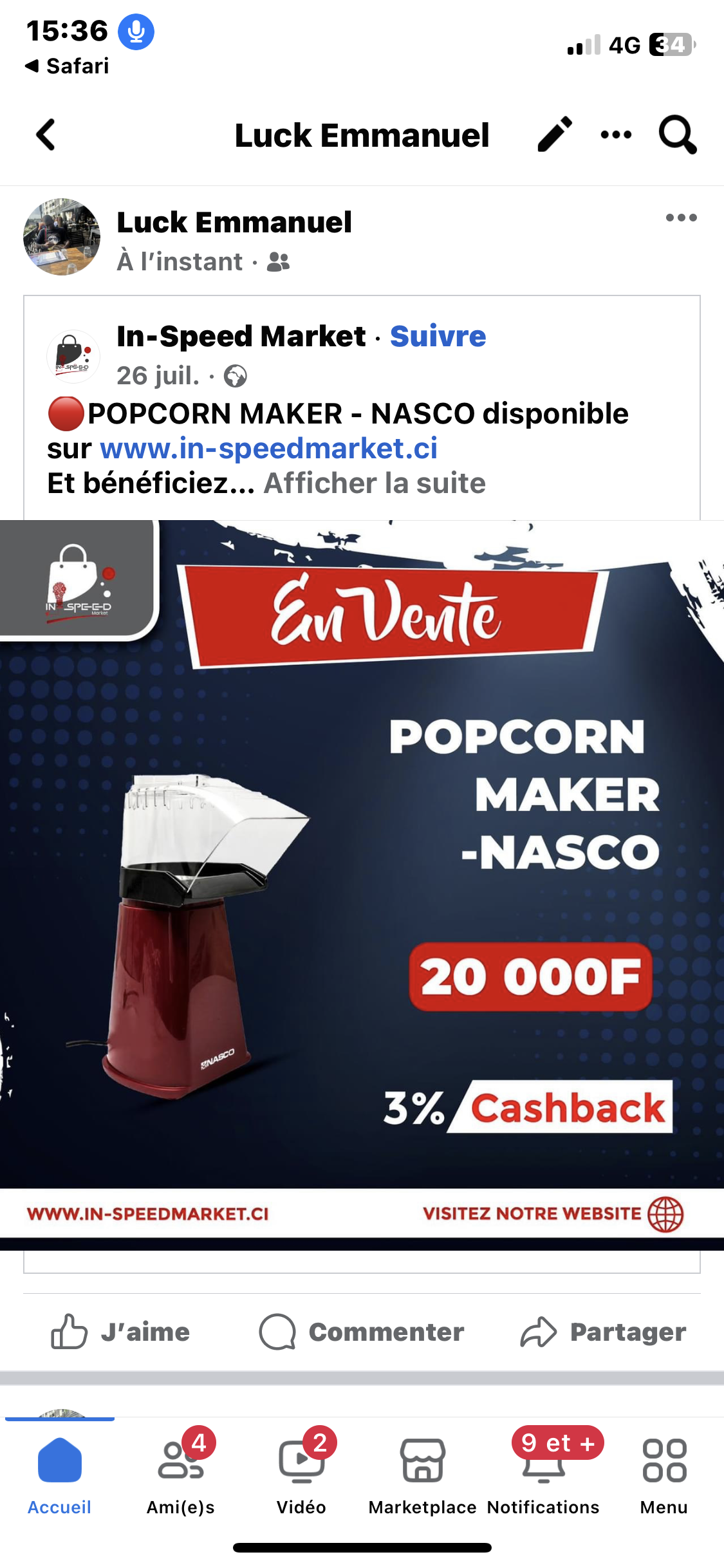Open the header three-dot menu
This screenshot has width=724, height=1568.
pos(616,135)
